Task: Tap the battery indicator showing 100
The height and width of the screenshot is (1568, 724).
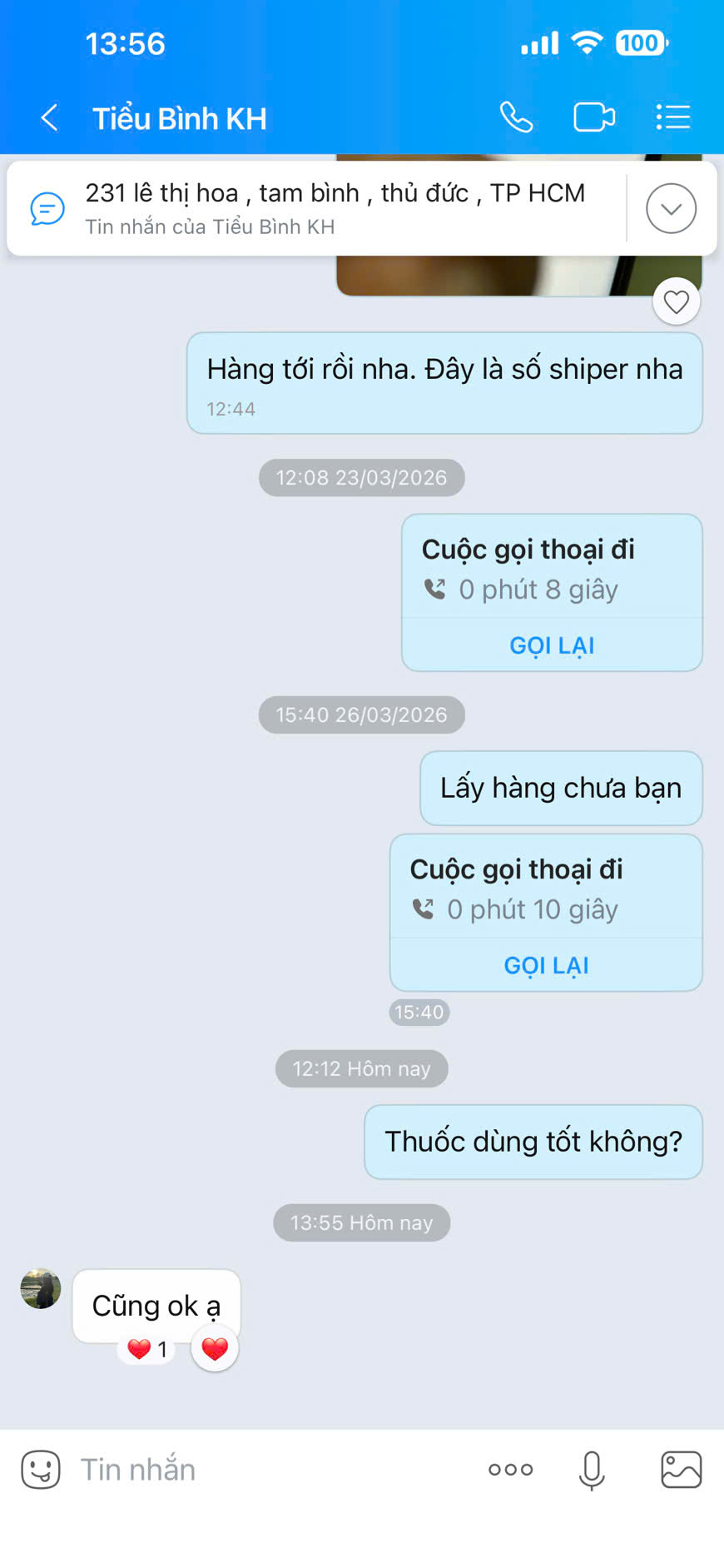Action: (639, 43)
